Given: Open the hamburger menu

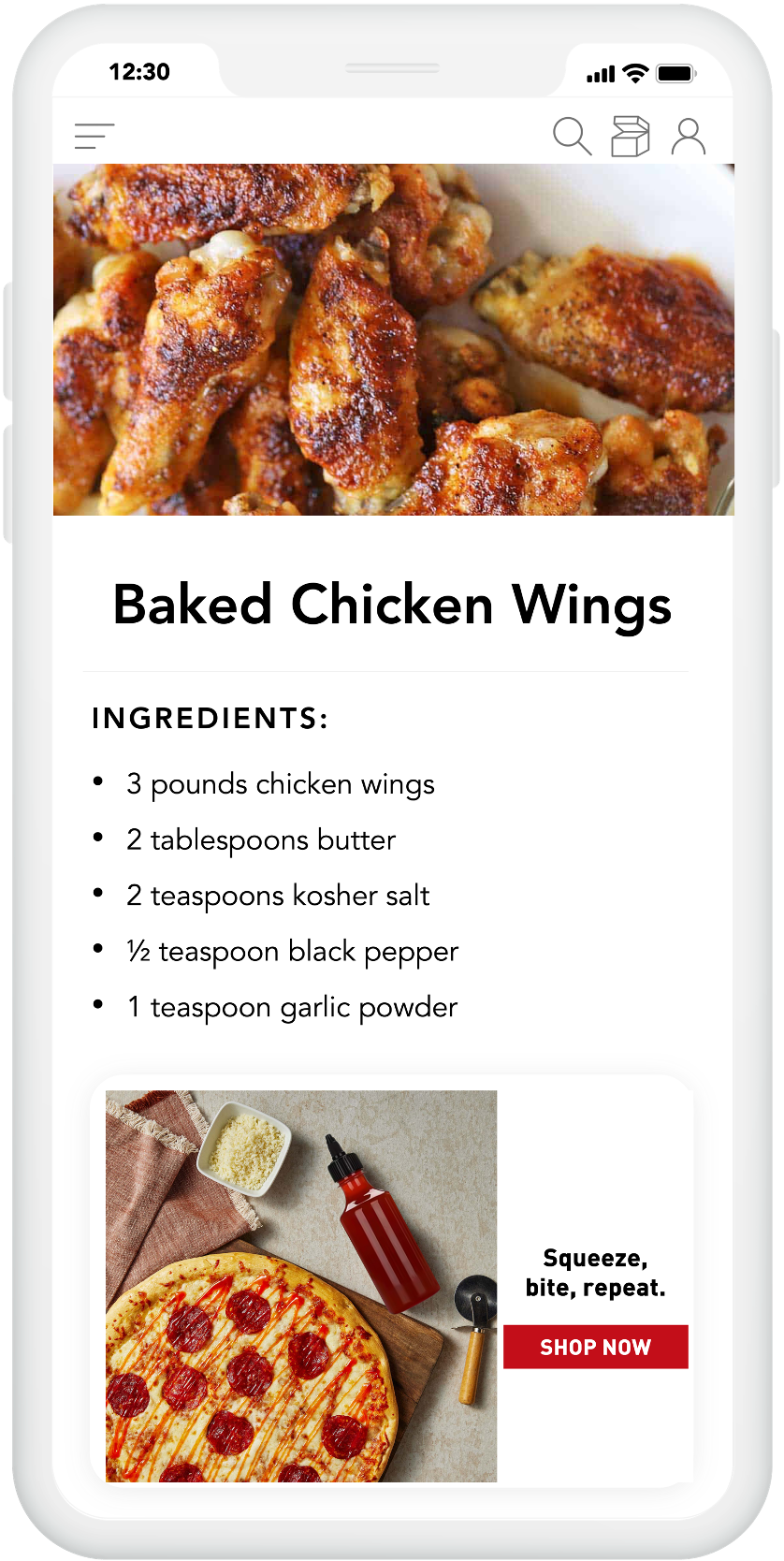Looking at the screenshot, I should tap(94, 137).
